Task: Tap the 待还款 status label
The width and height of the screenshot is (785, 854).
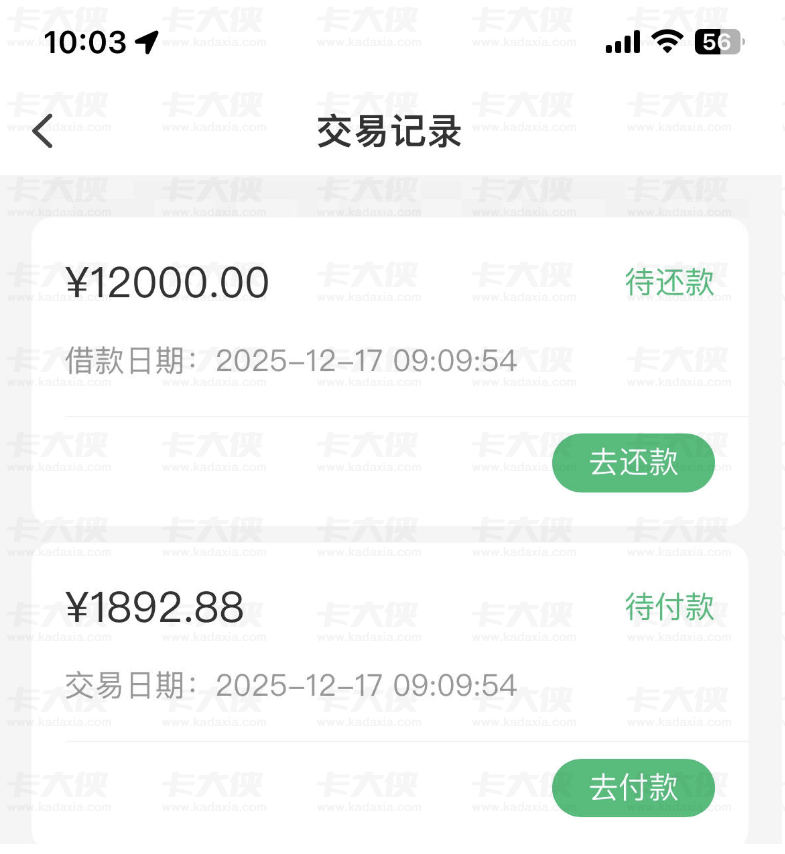Action: pos(672,282)
